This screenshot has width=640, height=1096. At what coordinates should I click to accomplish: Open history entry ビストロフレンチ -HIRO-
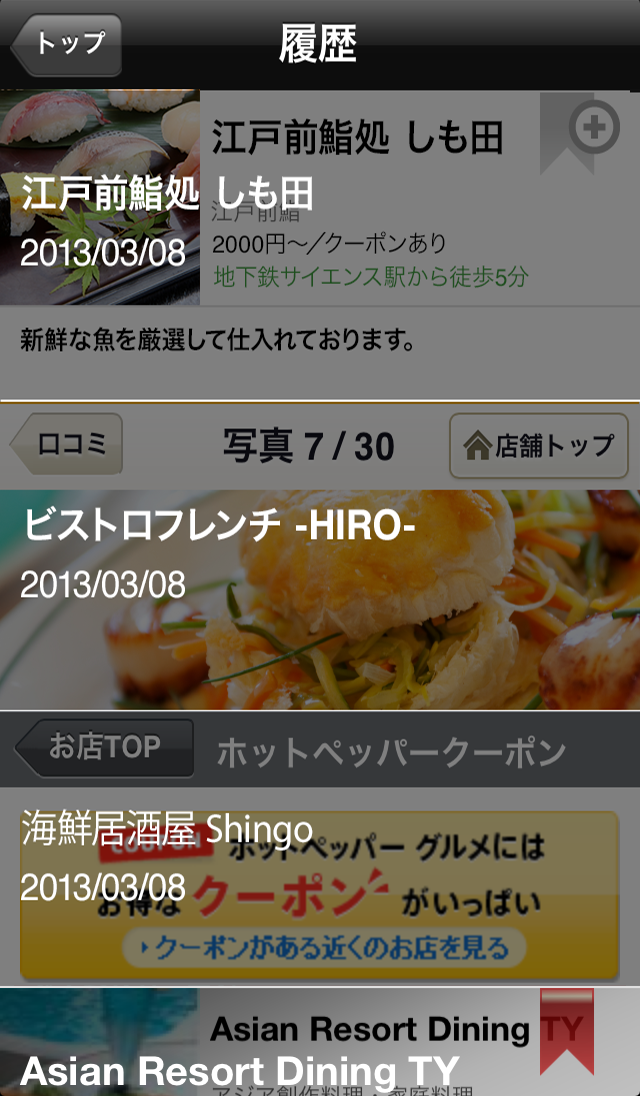320,556
